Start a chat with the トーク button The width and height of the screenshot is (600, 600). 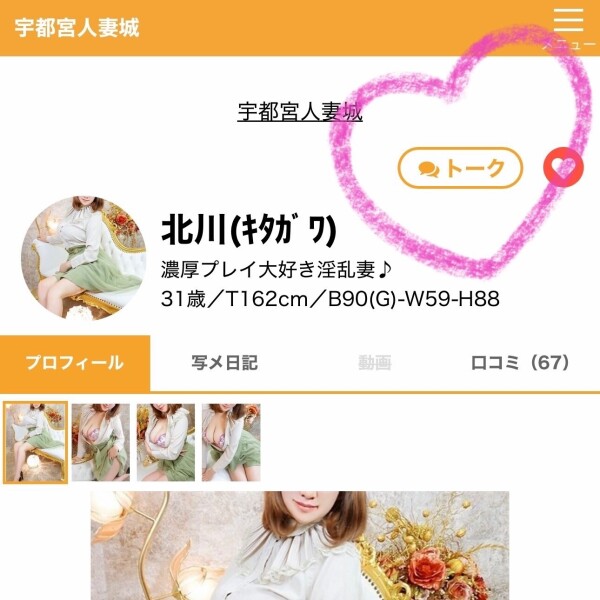460,168
